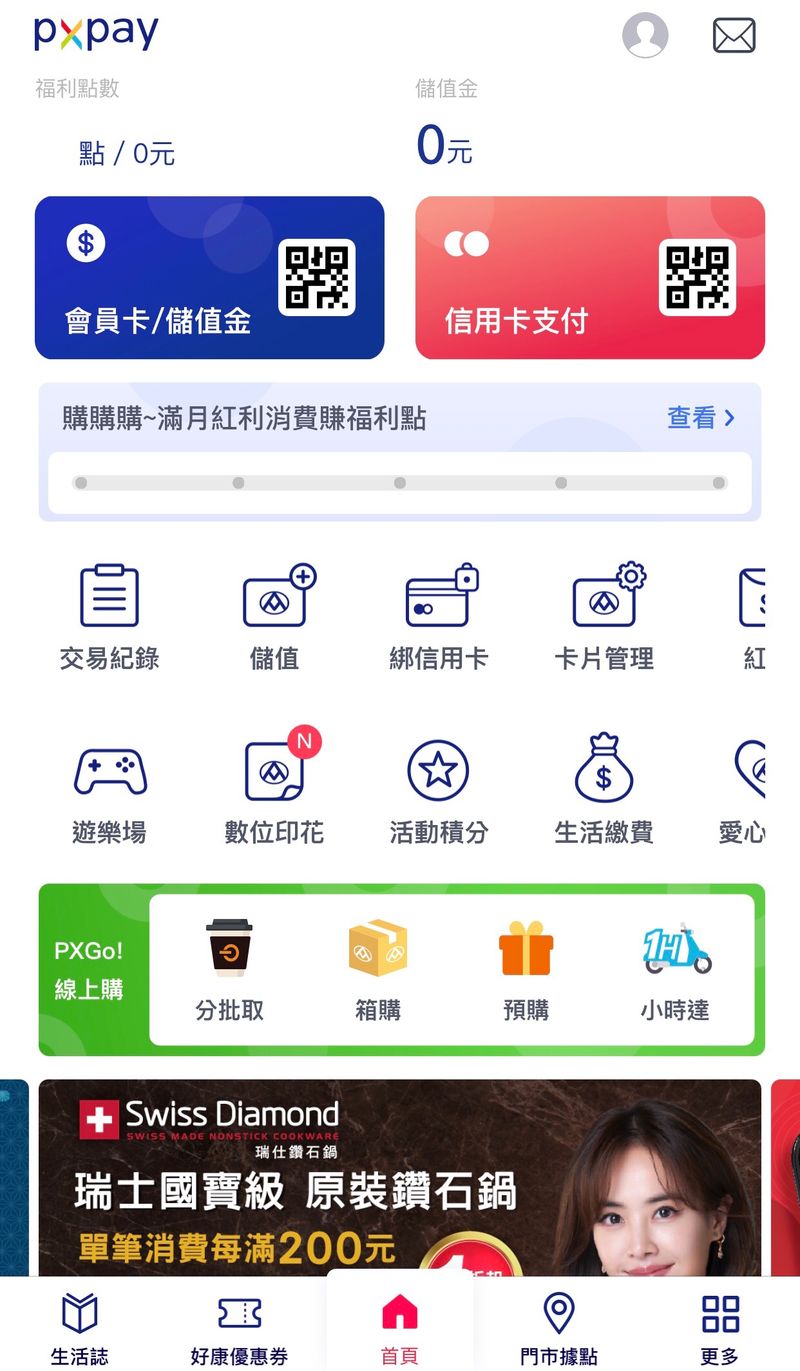Screen dimensions: 800x1371
Task: Open 數位印花 digital stamps
Action: 275,790
